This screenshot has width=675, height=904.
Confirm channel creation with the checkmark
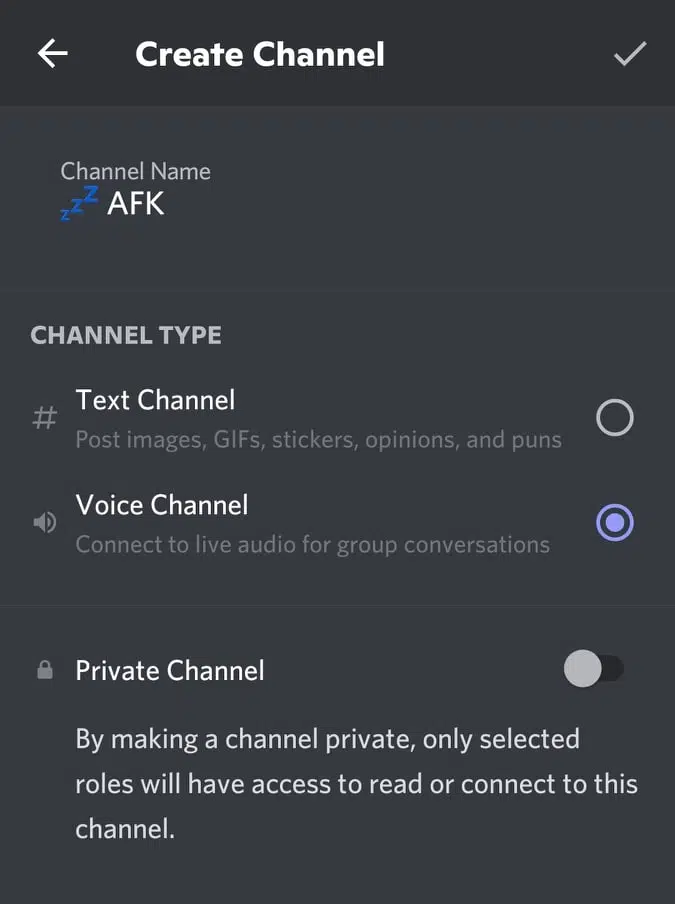click(630, 54)
